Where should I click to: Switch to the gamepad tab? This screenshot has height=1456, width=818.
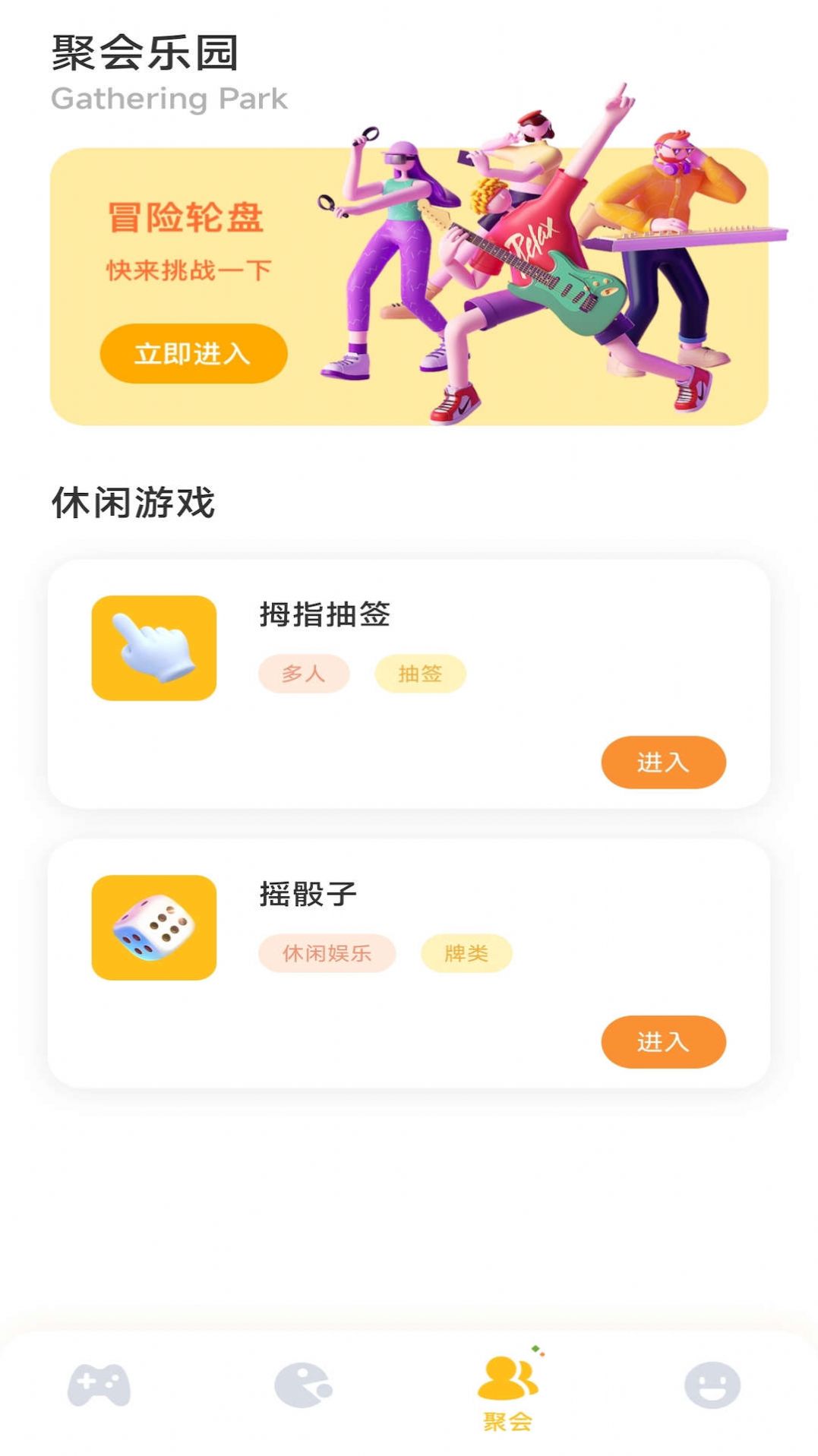point(99,1385)
